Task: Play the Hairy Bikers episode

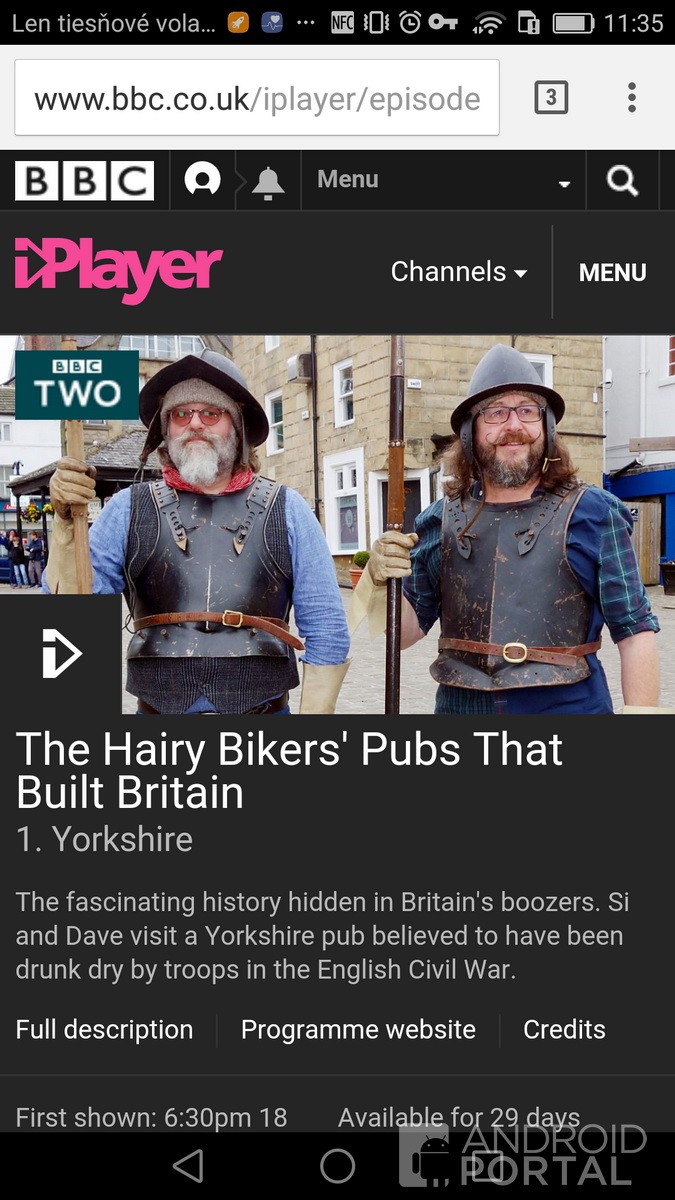Action: point(61,655)
